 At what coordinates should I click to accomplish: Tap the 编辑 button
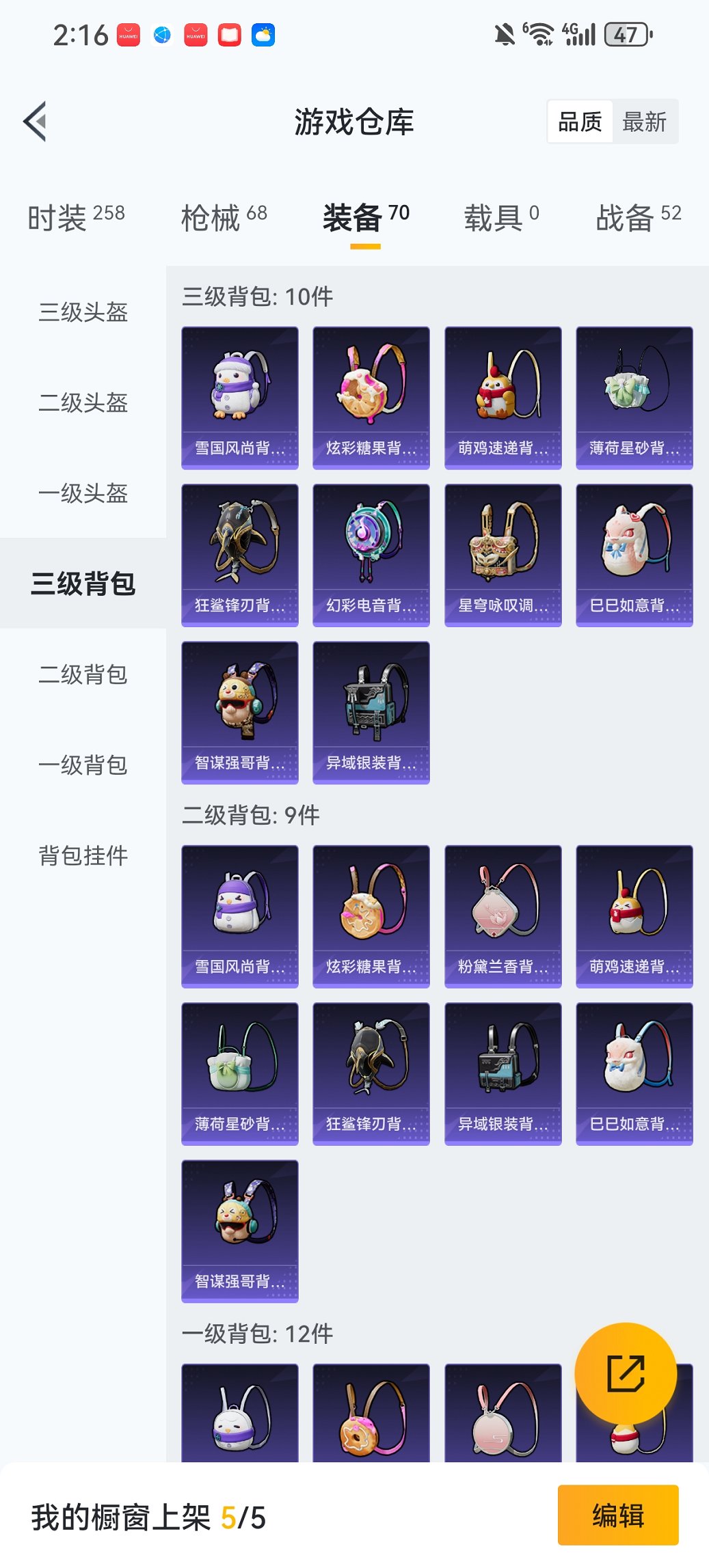tap(617, 1515)
